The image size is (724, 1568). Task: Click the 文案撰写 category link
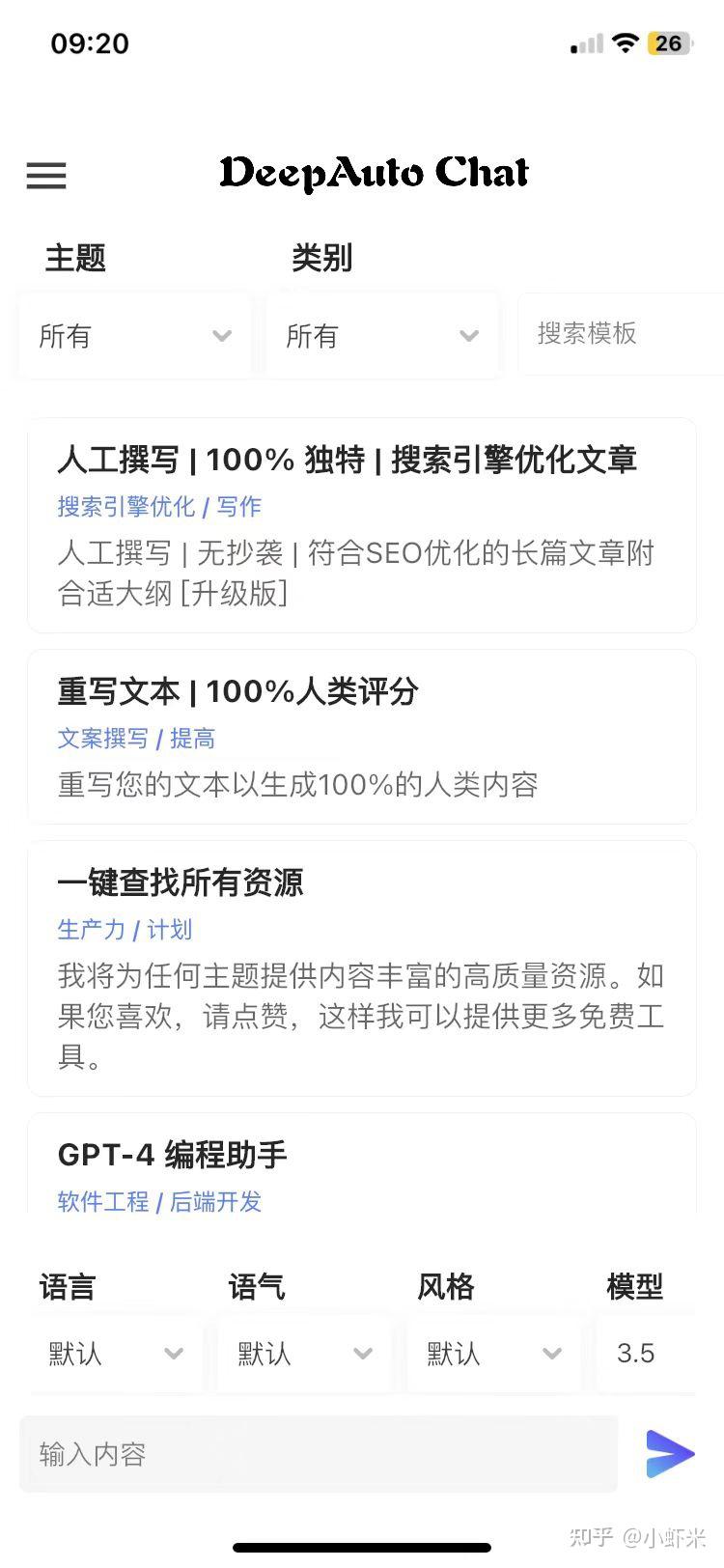pos(101,739)
